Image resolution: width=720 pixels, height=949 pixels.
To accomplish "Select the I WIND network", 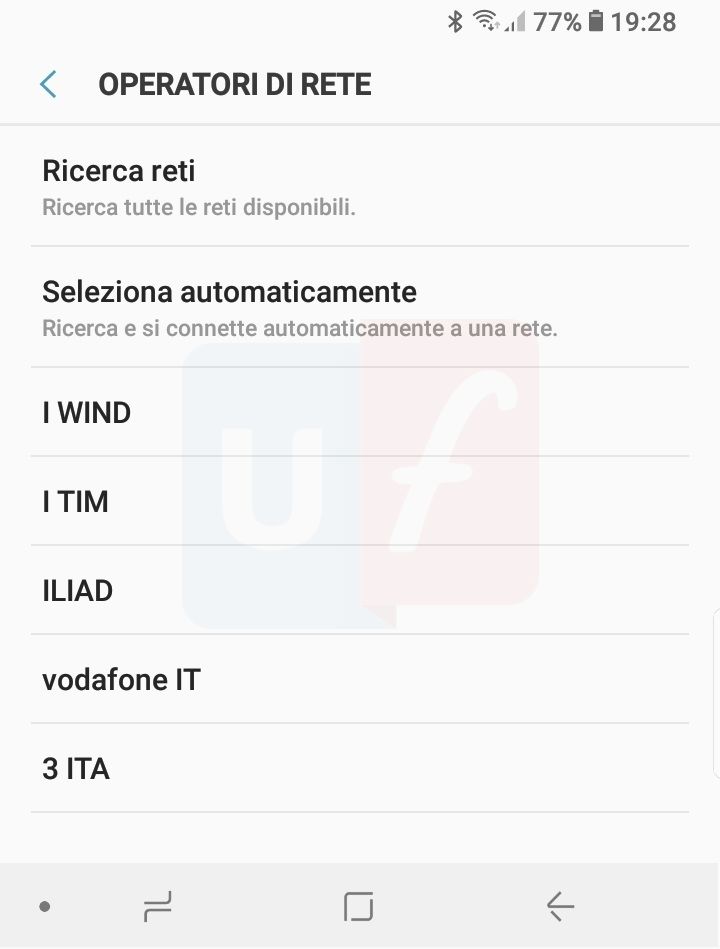I will pyautogui.click(x=360, y=413).
